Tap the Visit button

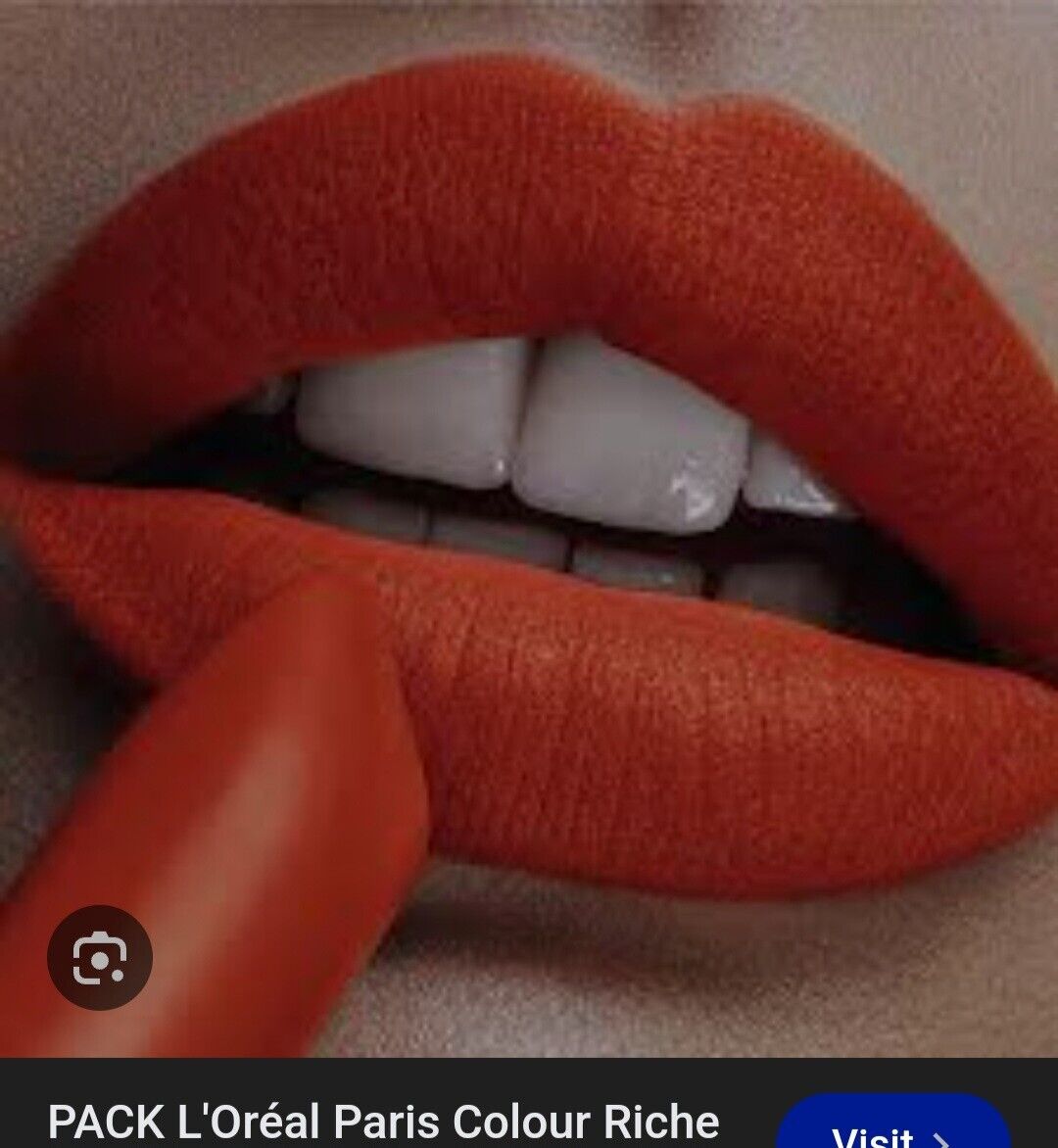click(x=891, y=1129)
